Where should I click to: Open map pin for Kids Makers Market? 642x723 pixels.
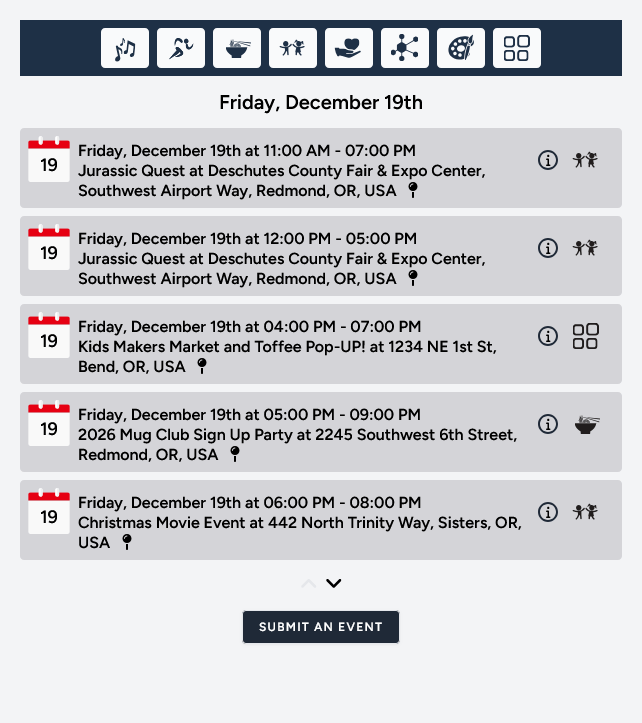point(202,366)
